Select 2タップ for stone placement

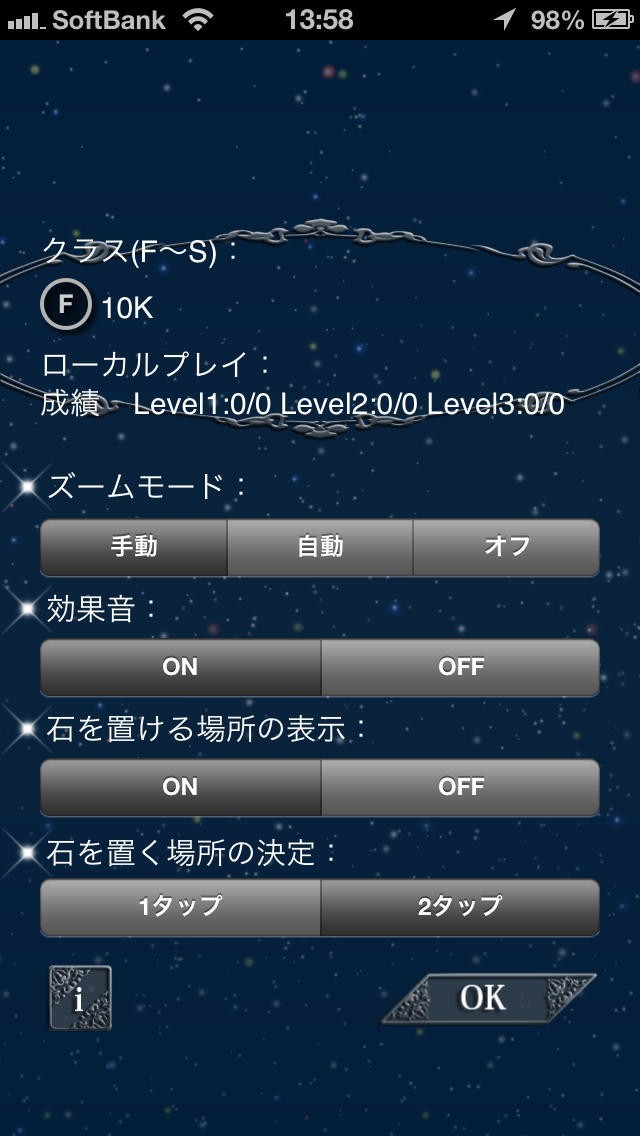[460, 907]
